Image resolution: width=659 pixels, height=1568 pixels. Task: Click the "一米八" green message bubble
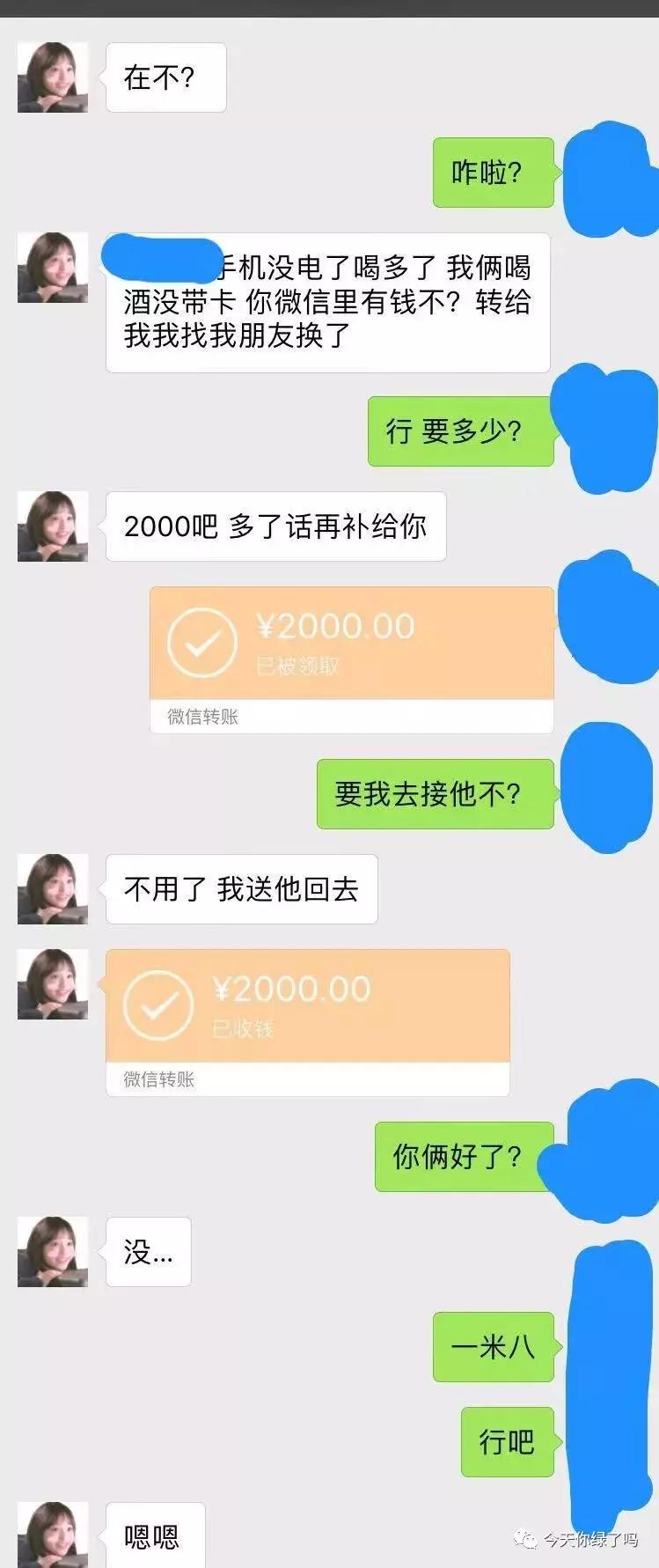tap(493, 1348)
